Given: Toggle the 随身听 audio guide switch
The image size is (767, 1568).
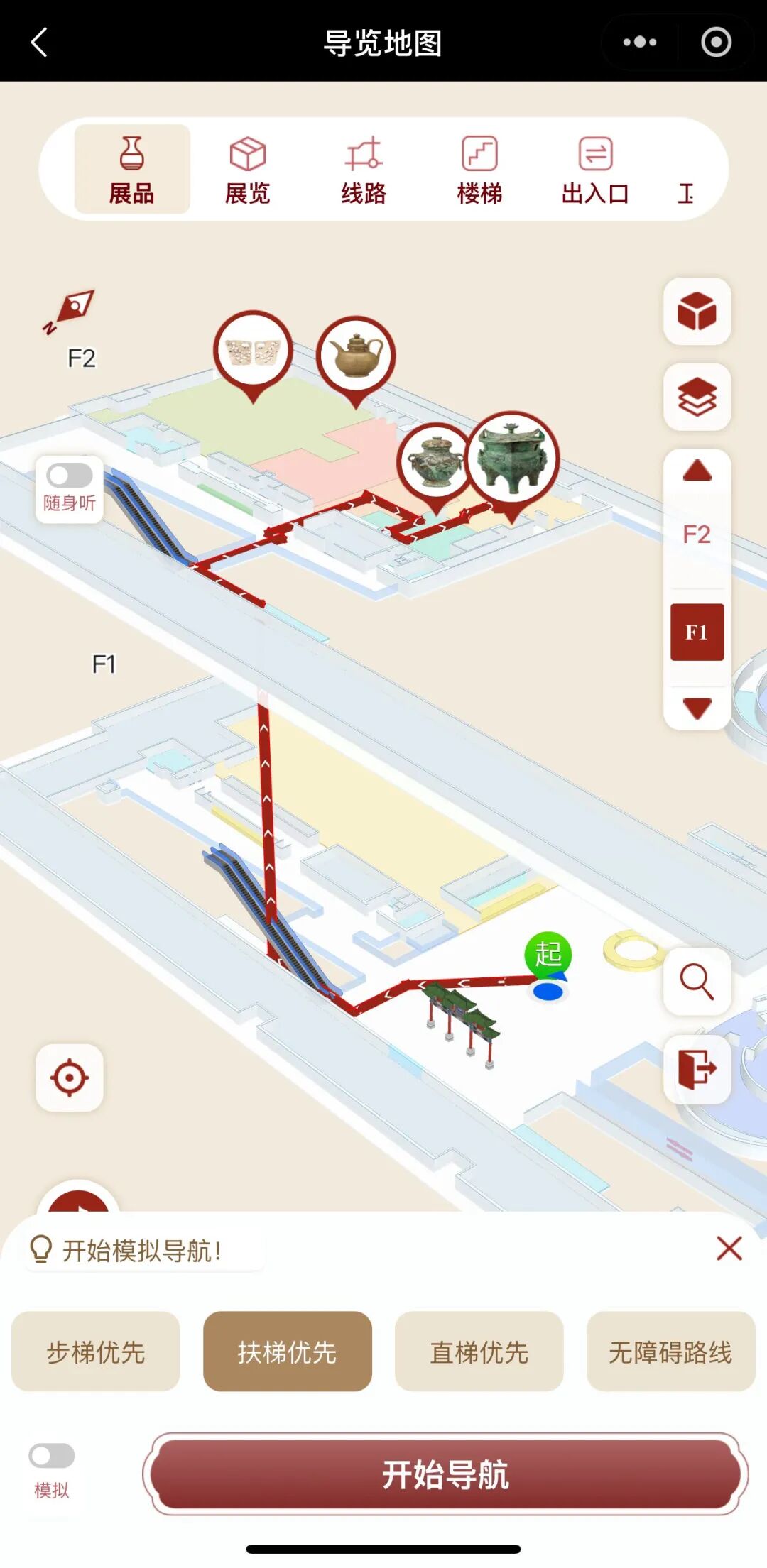Looking at the screenshot, I should 70,476.
